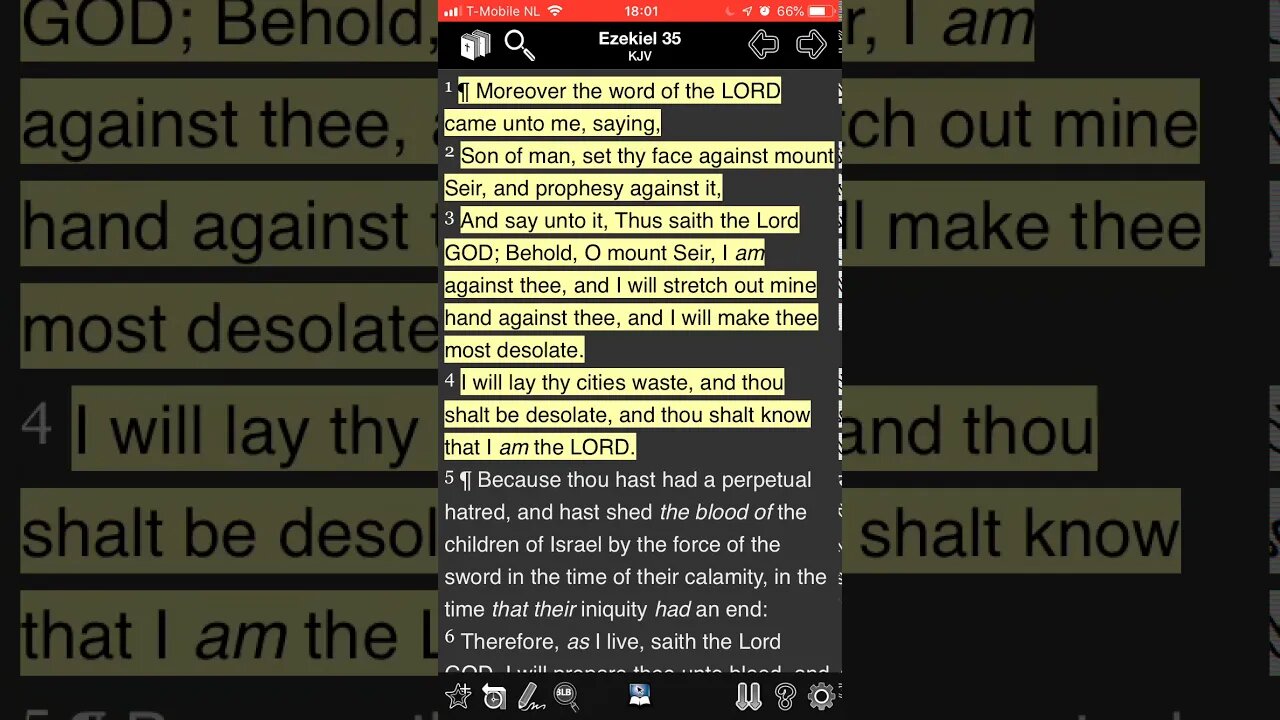Open the search magnifier
This screenshot has height=720, width=1280.
(519, 45)
